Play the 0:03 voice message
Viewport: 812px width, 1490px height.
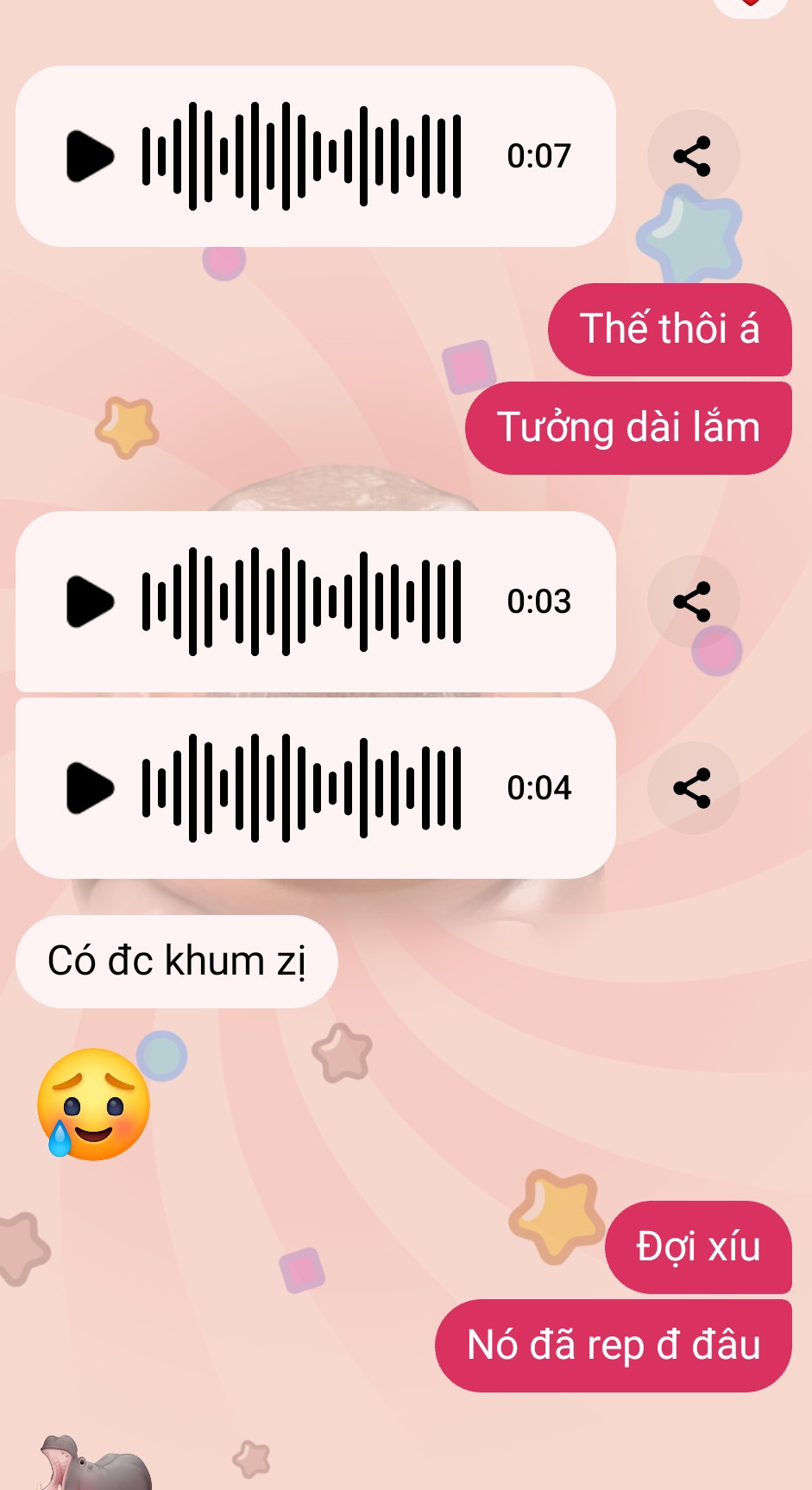tap(90, 601)
